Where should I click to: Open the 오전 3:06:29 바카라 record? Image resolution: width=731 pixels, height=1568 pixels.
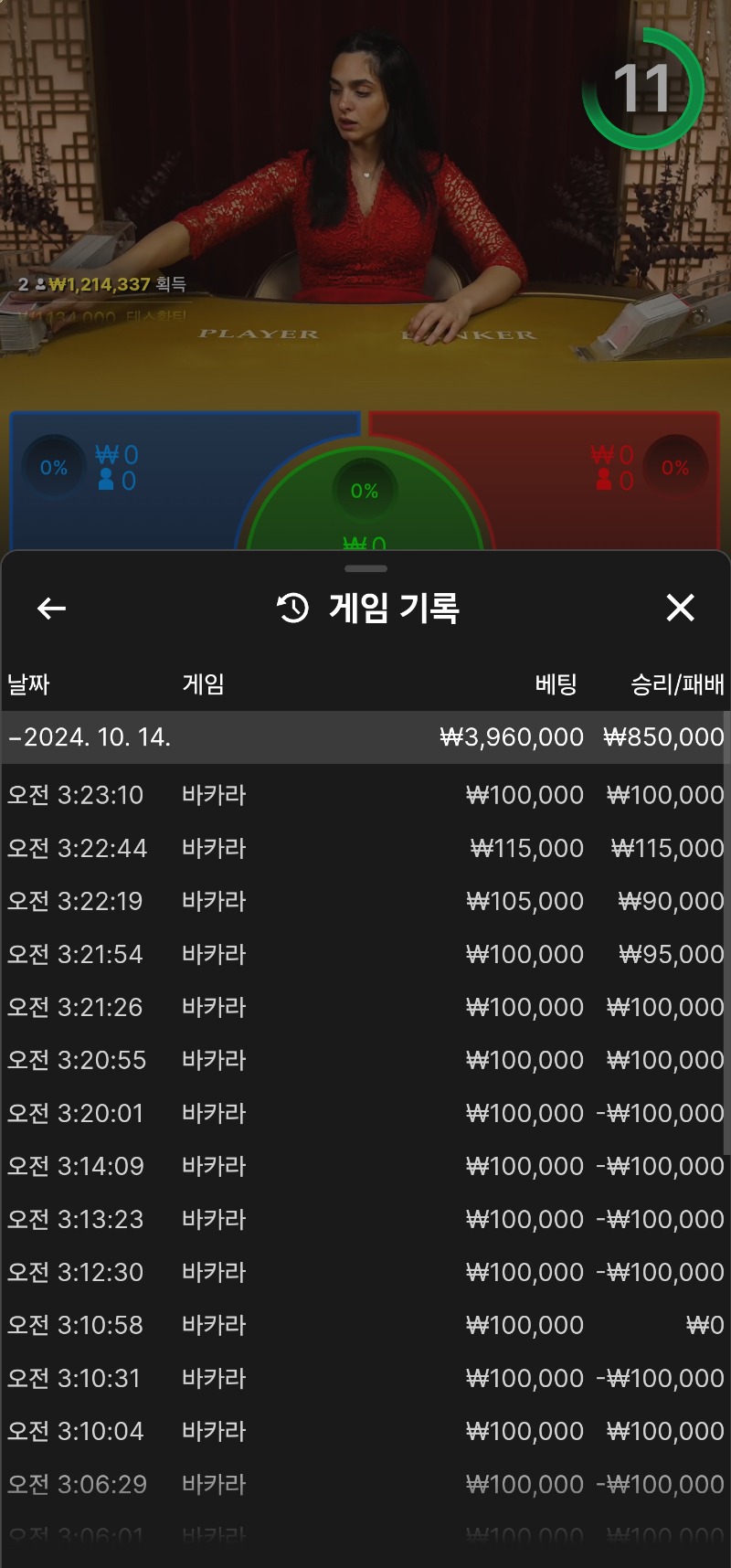coord(365,1484)
